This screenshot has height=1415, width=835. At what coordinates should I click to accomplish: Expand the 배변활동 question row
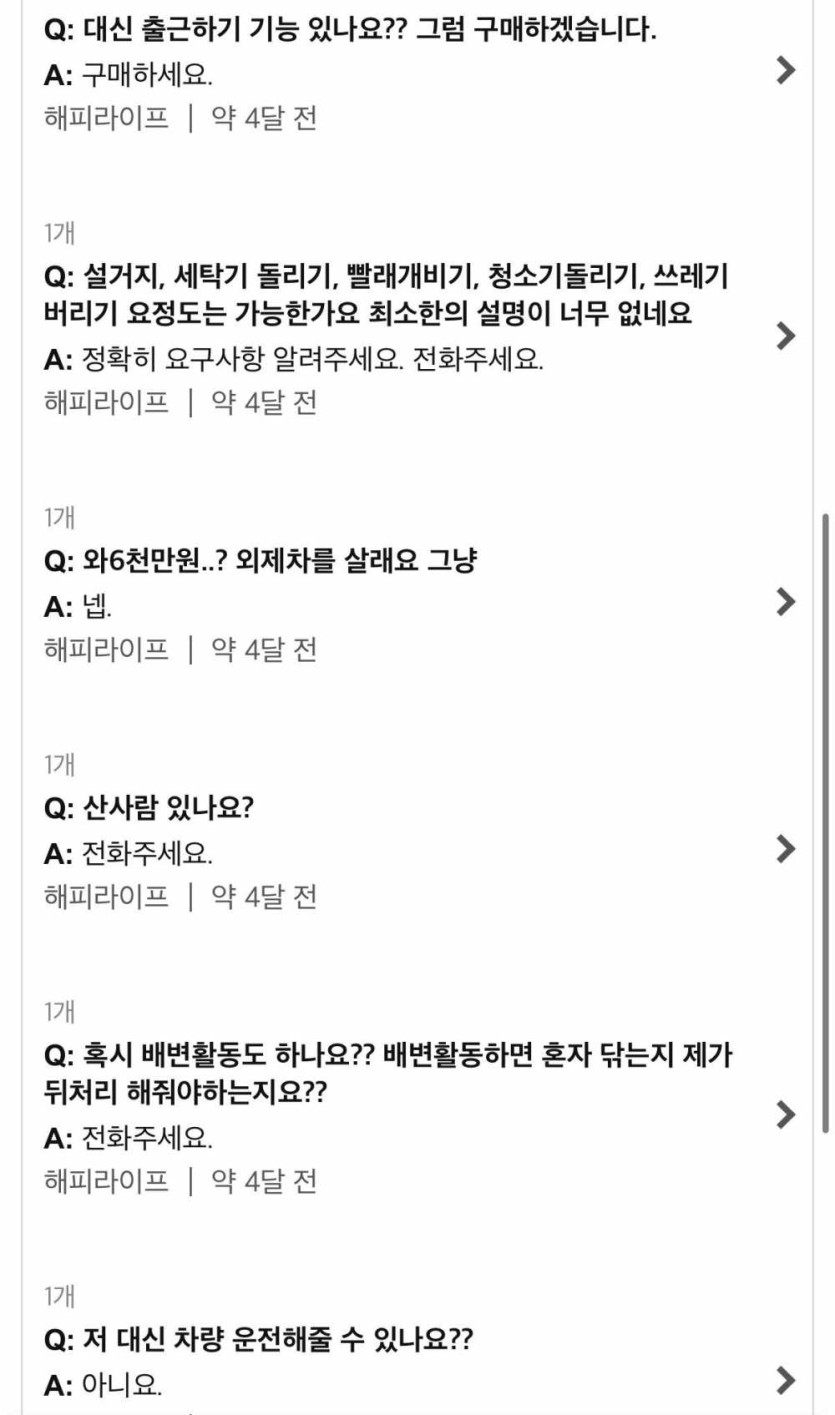pyautogui.click(x=786, y=1114)
